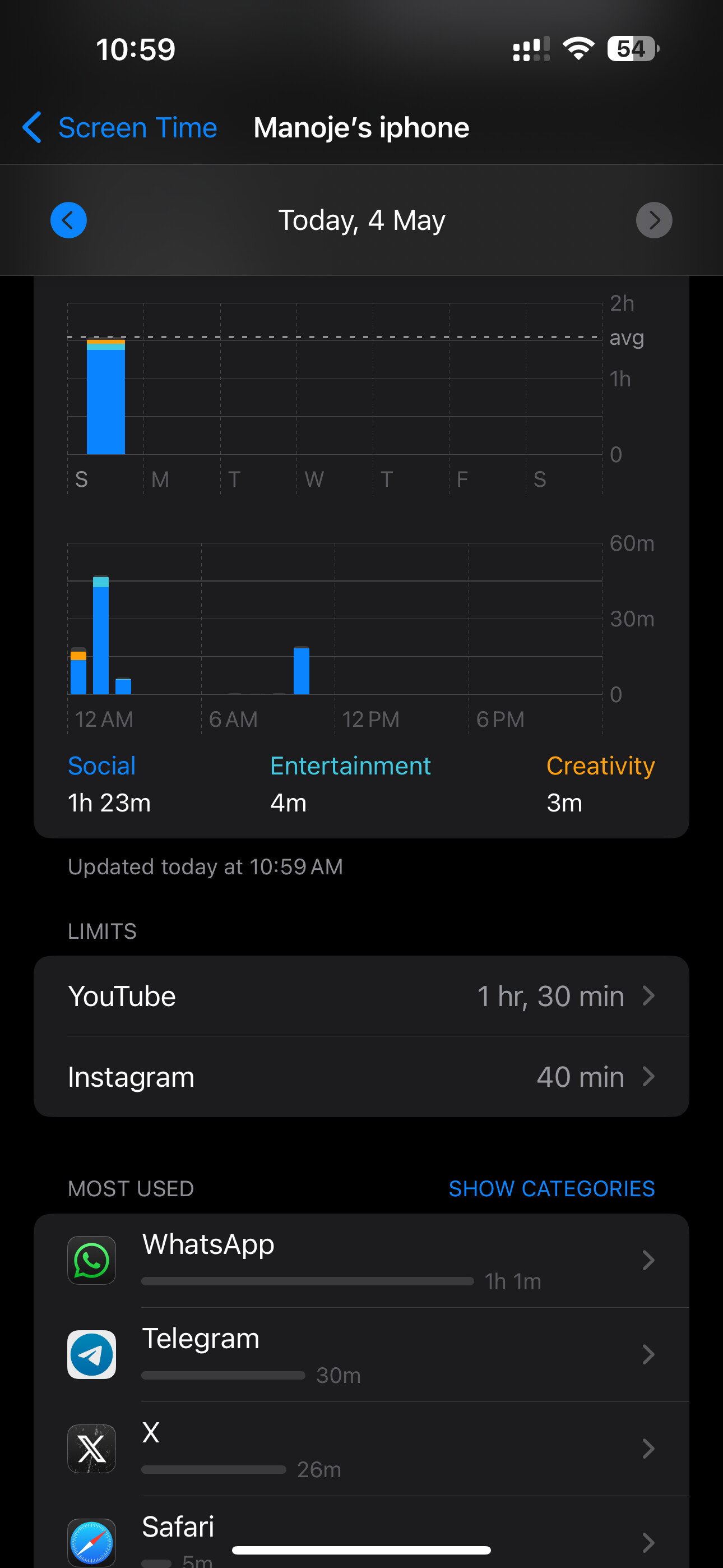Open X usage details
Screen dimensions: 723x1568
point(361,1449)
